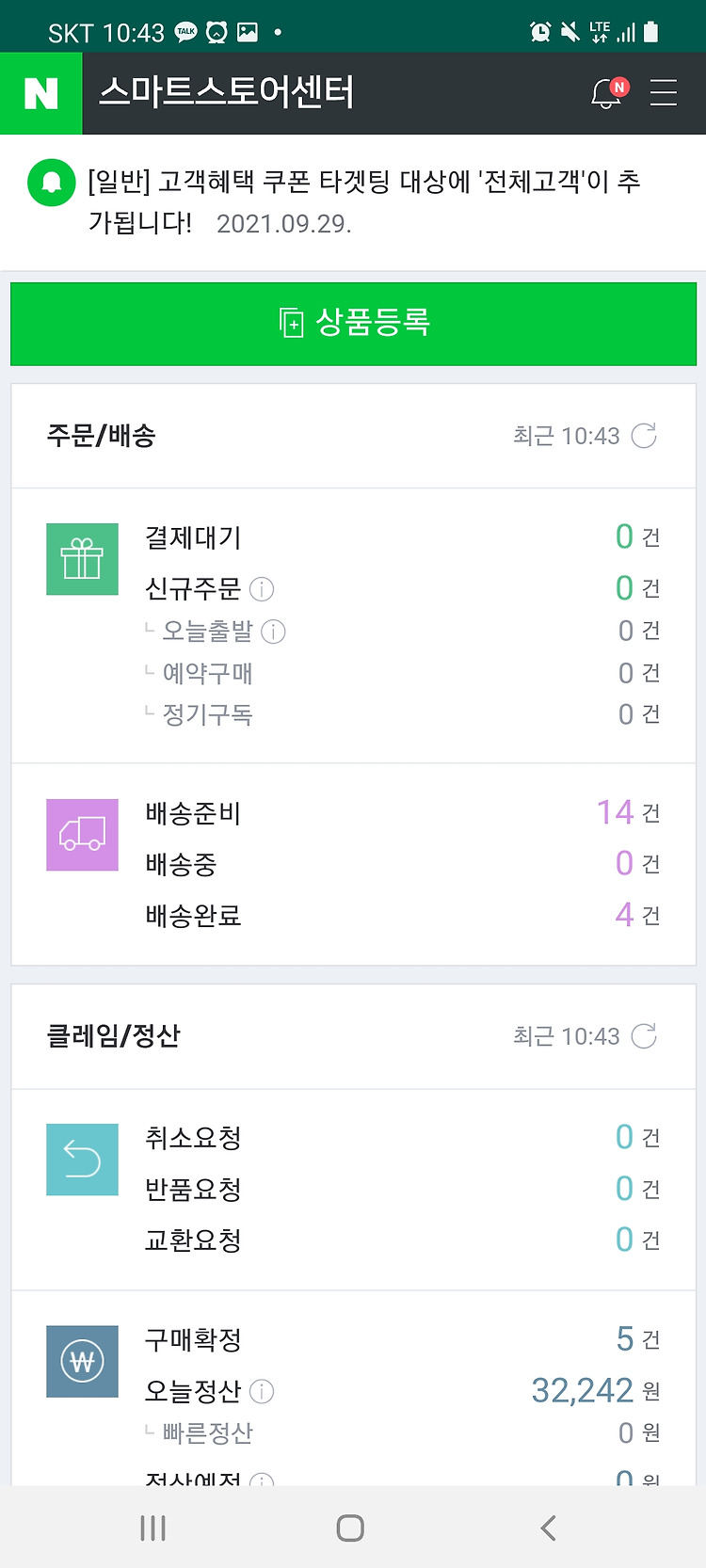Open the hamburger menu
The width and height of the screenshot is (706, 1568).
[664, 93]
